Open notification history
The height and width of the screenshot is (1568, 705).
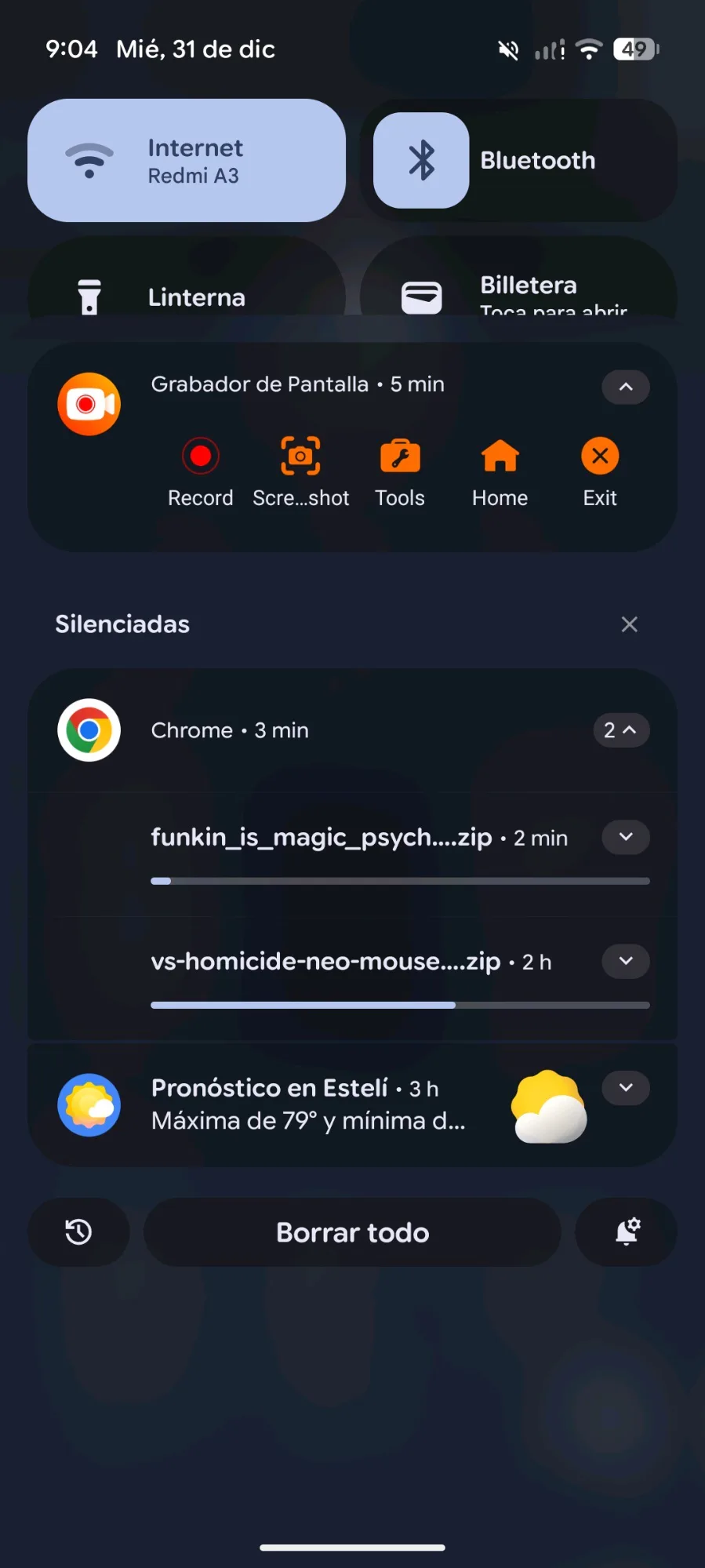click(x=78, y=1232)
